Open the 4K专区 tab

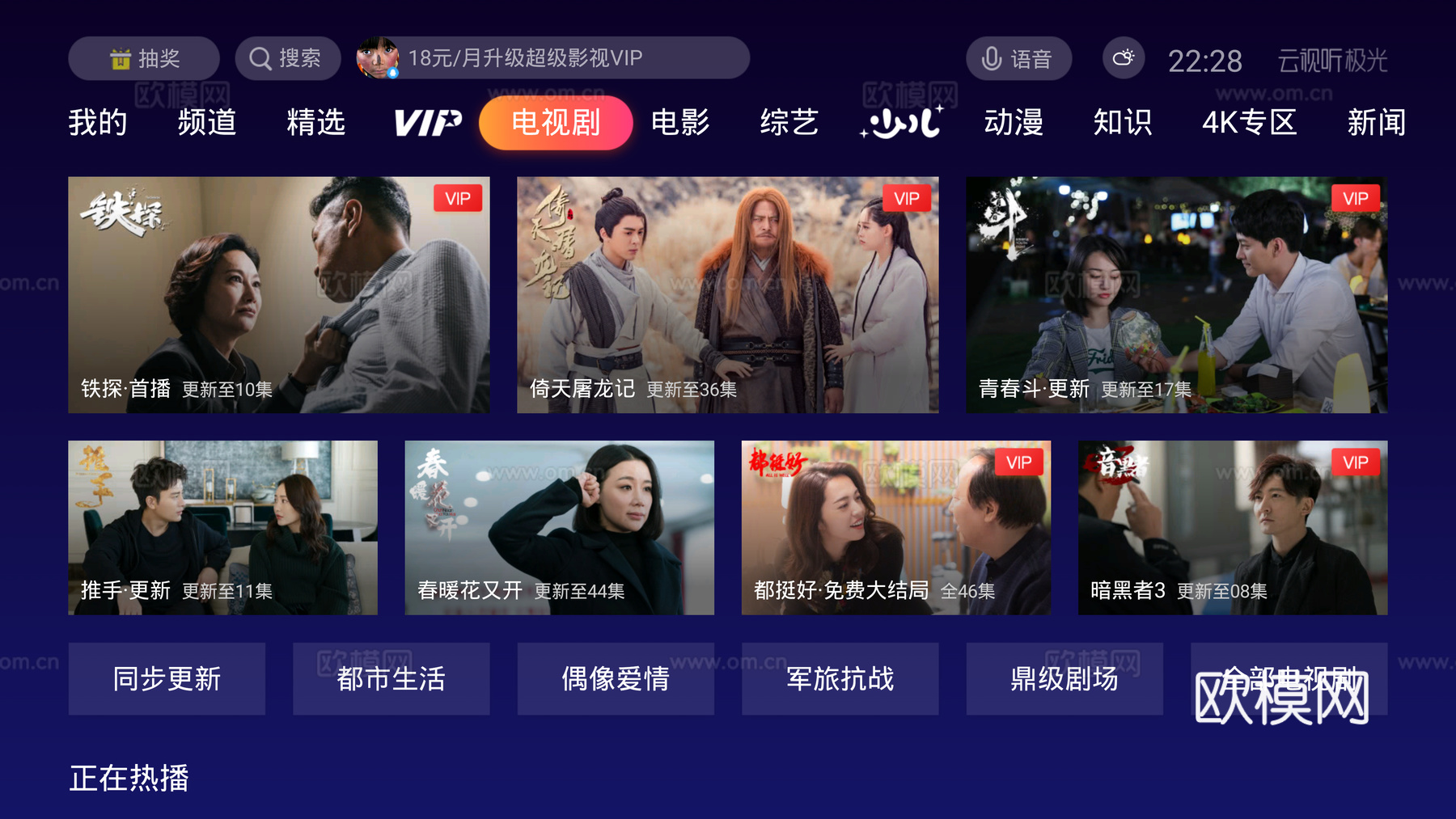point(1249,123)
